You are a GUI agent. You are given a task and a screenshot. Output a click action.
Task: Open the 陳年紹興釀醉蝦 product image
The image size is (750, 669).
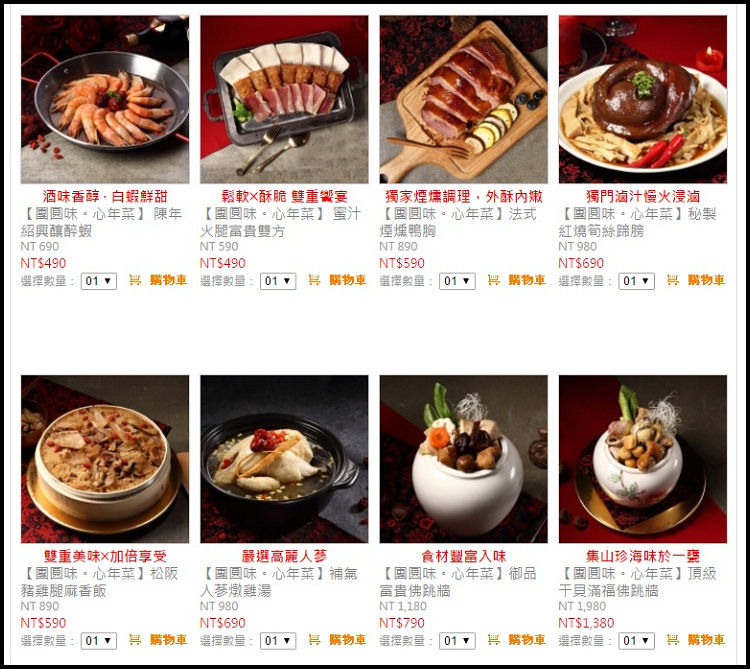click(x=104, y=99)
